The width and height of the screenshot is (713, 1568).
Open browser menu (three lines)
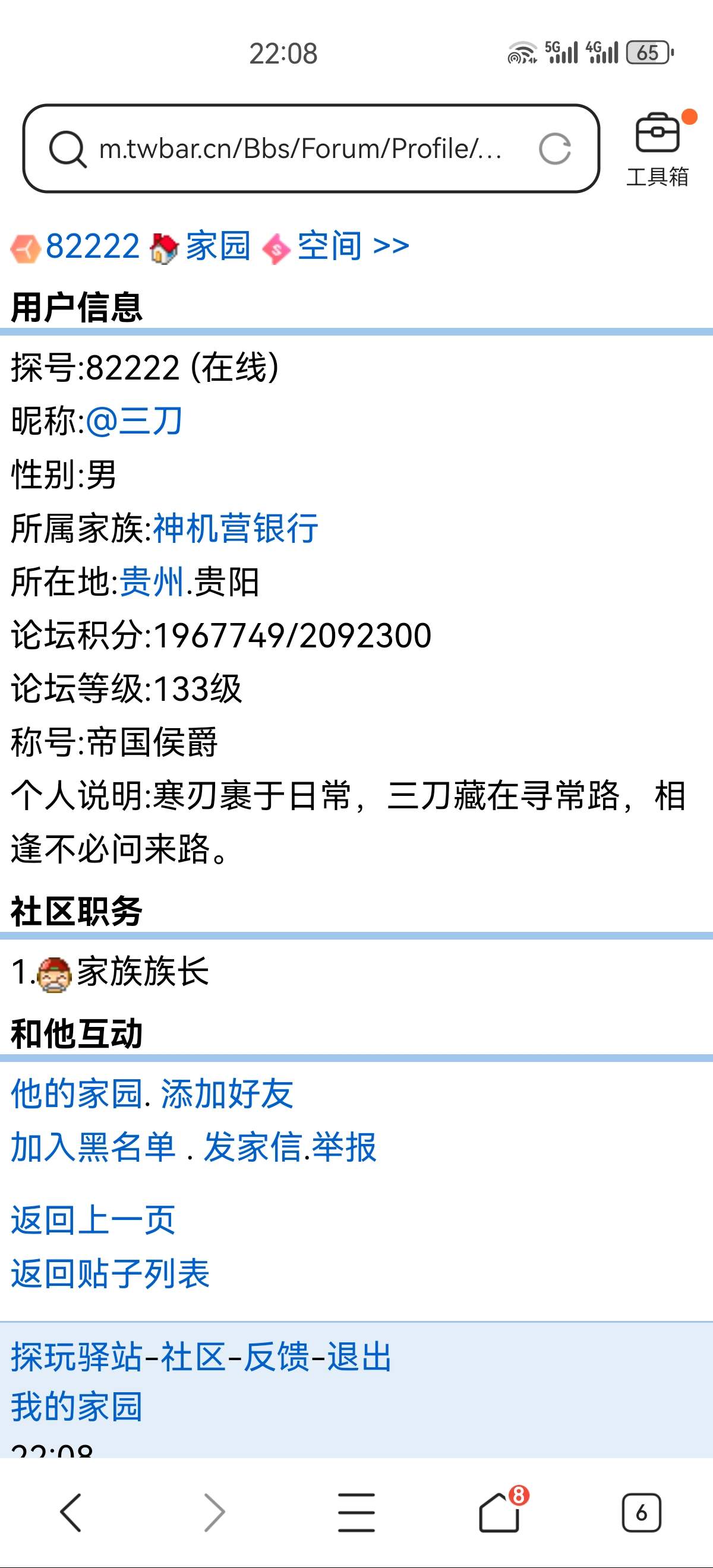pos(356,1512)
